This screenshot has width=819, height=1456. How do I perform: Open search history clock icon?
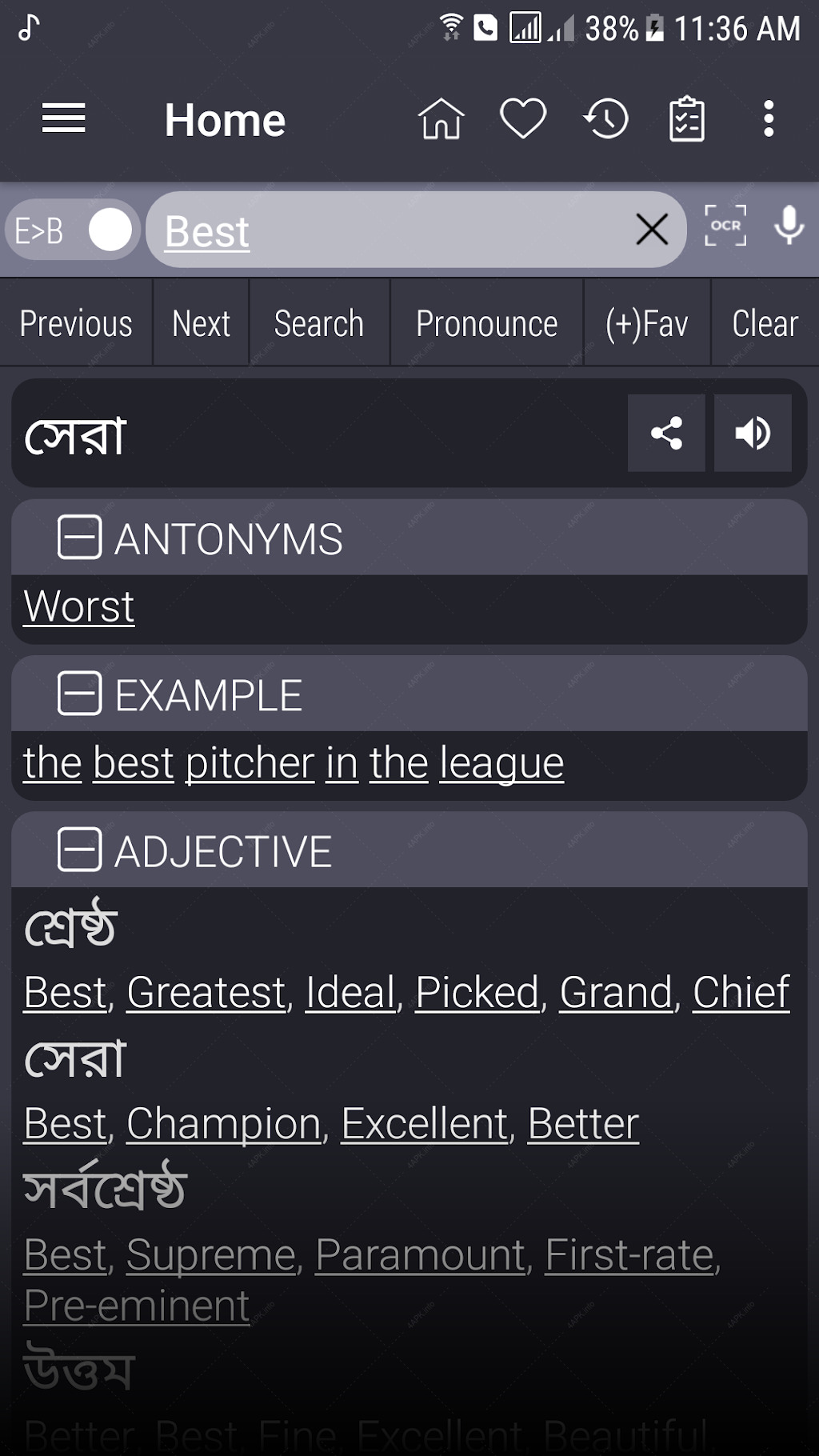point(605,119)
